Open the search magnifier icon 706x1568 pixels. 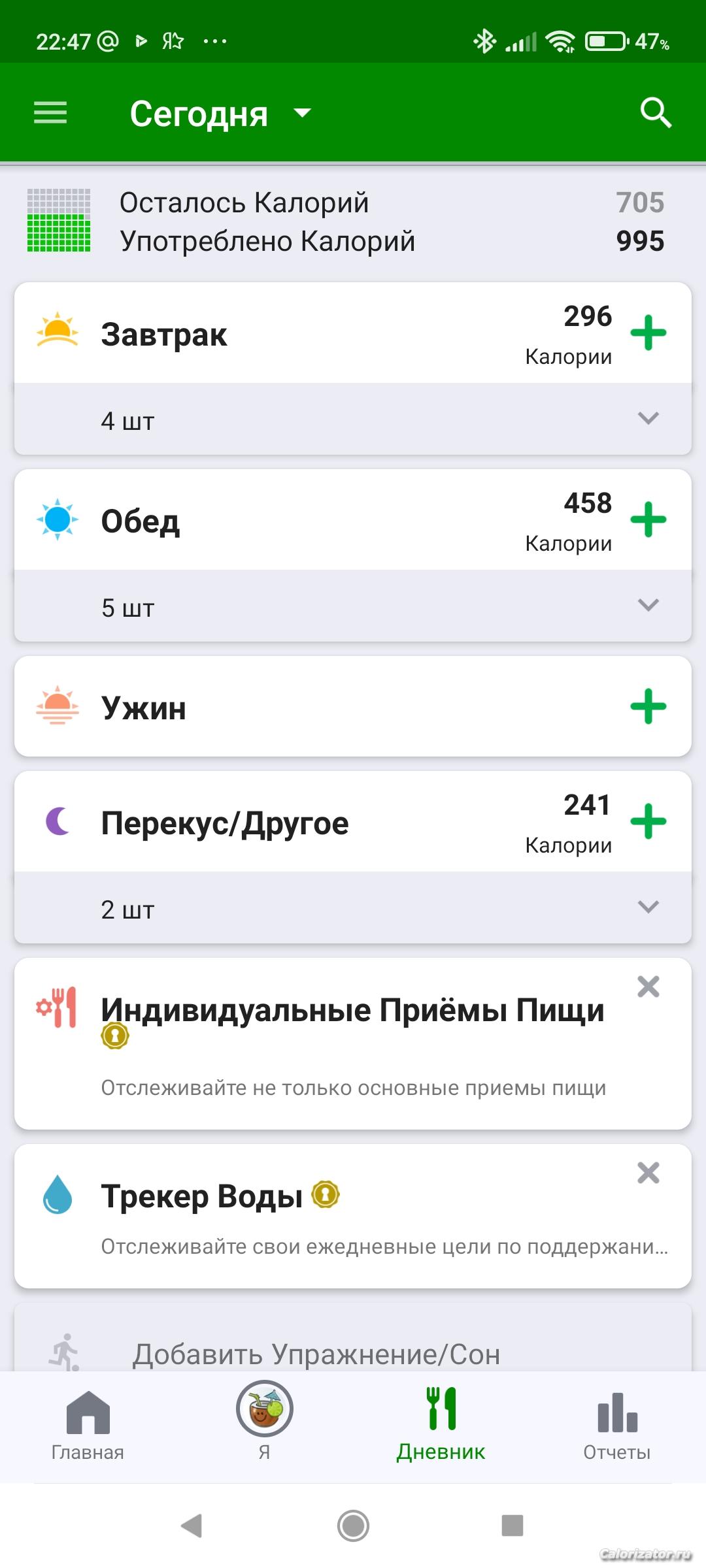click(656, 113)
